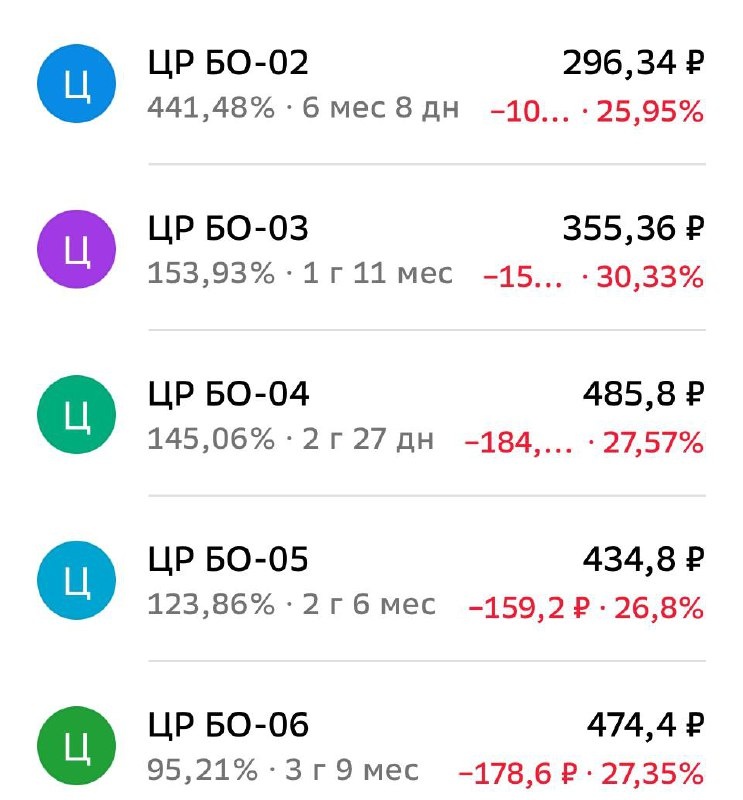Click the green Ц icon beside ЦР БО-06
Viewport: 743px width, 800px height.
[78, 744]
